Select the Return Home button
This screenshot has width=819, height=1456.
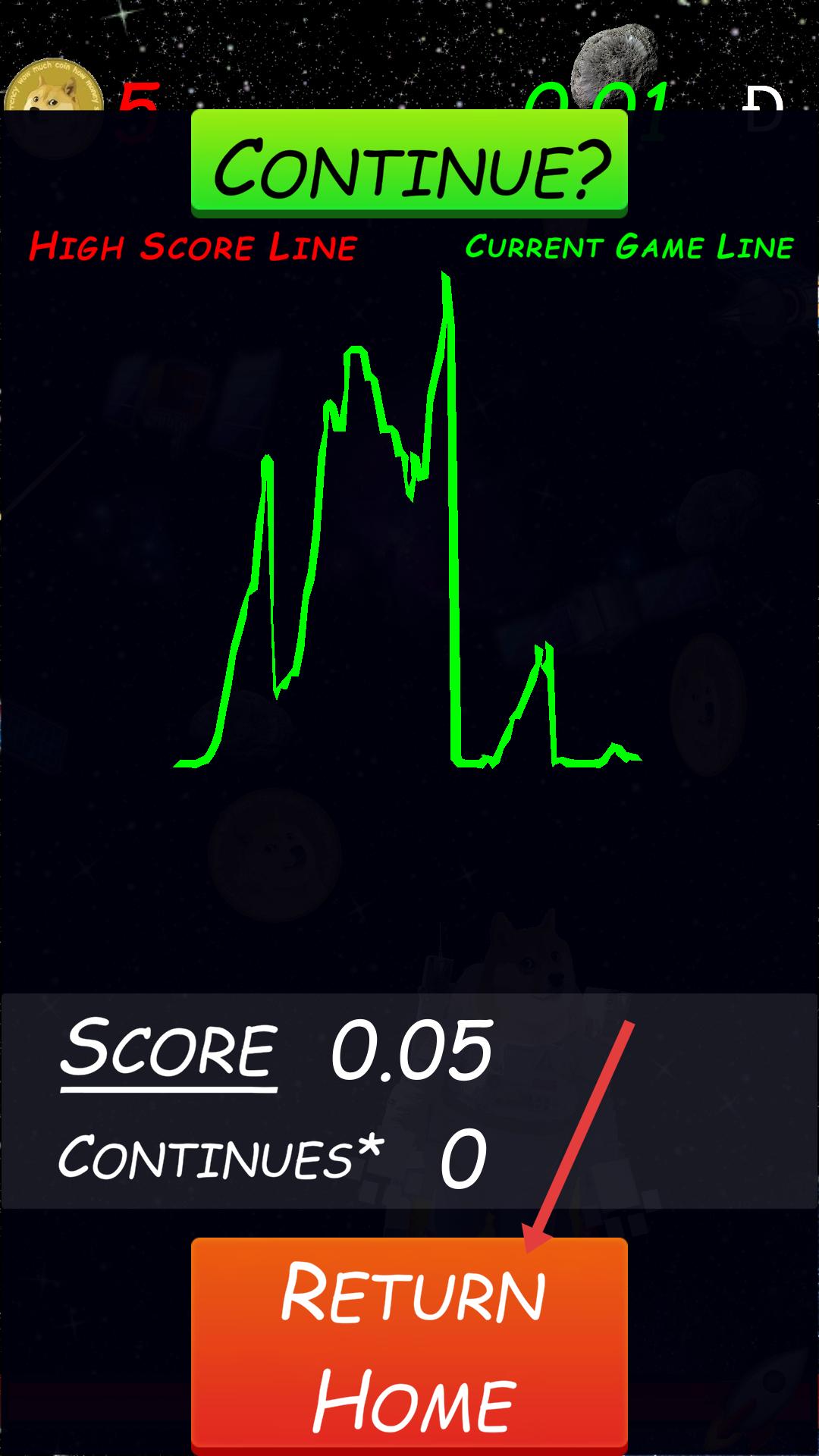pos(409,1345)
